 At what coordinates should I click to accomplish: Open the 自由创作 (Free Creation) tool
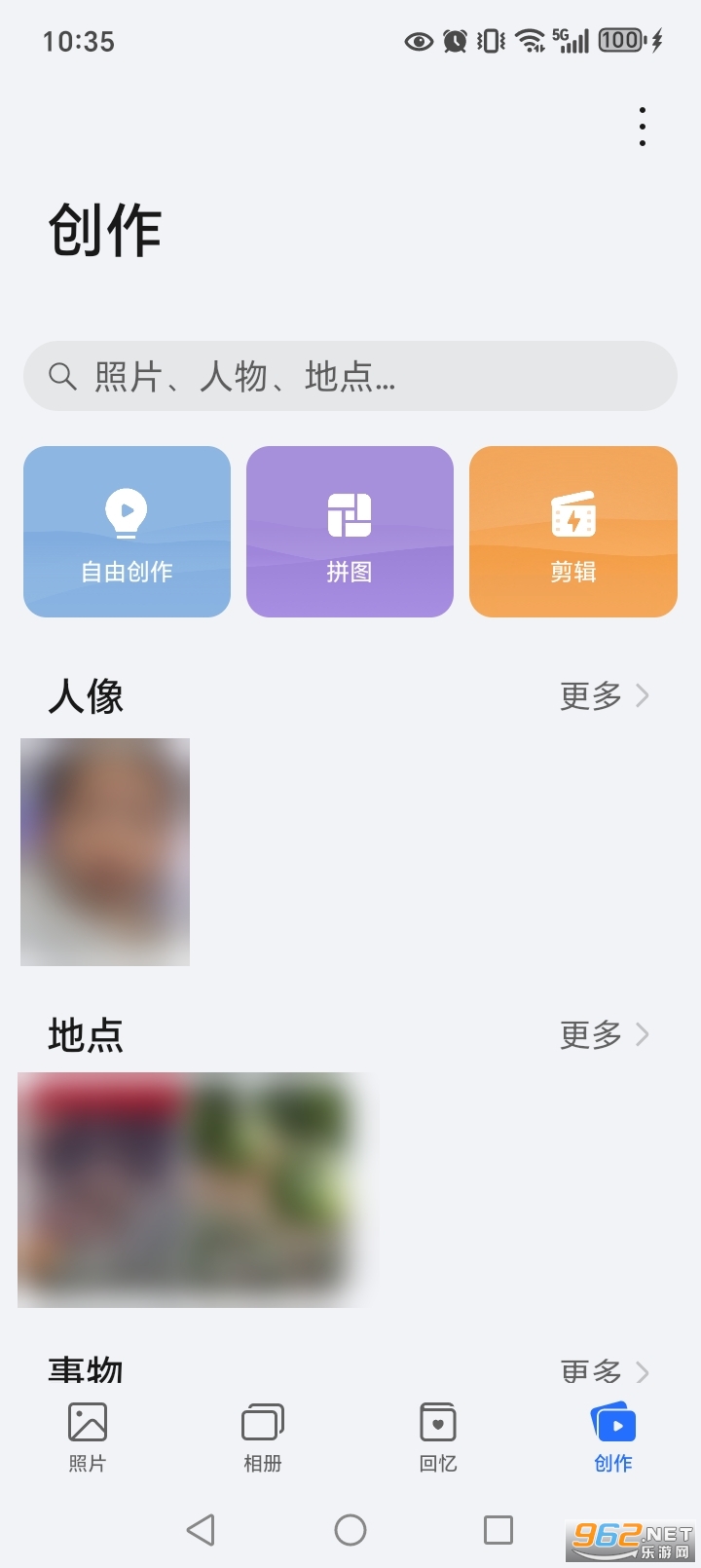point(127,531)
